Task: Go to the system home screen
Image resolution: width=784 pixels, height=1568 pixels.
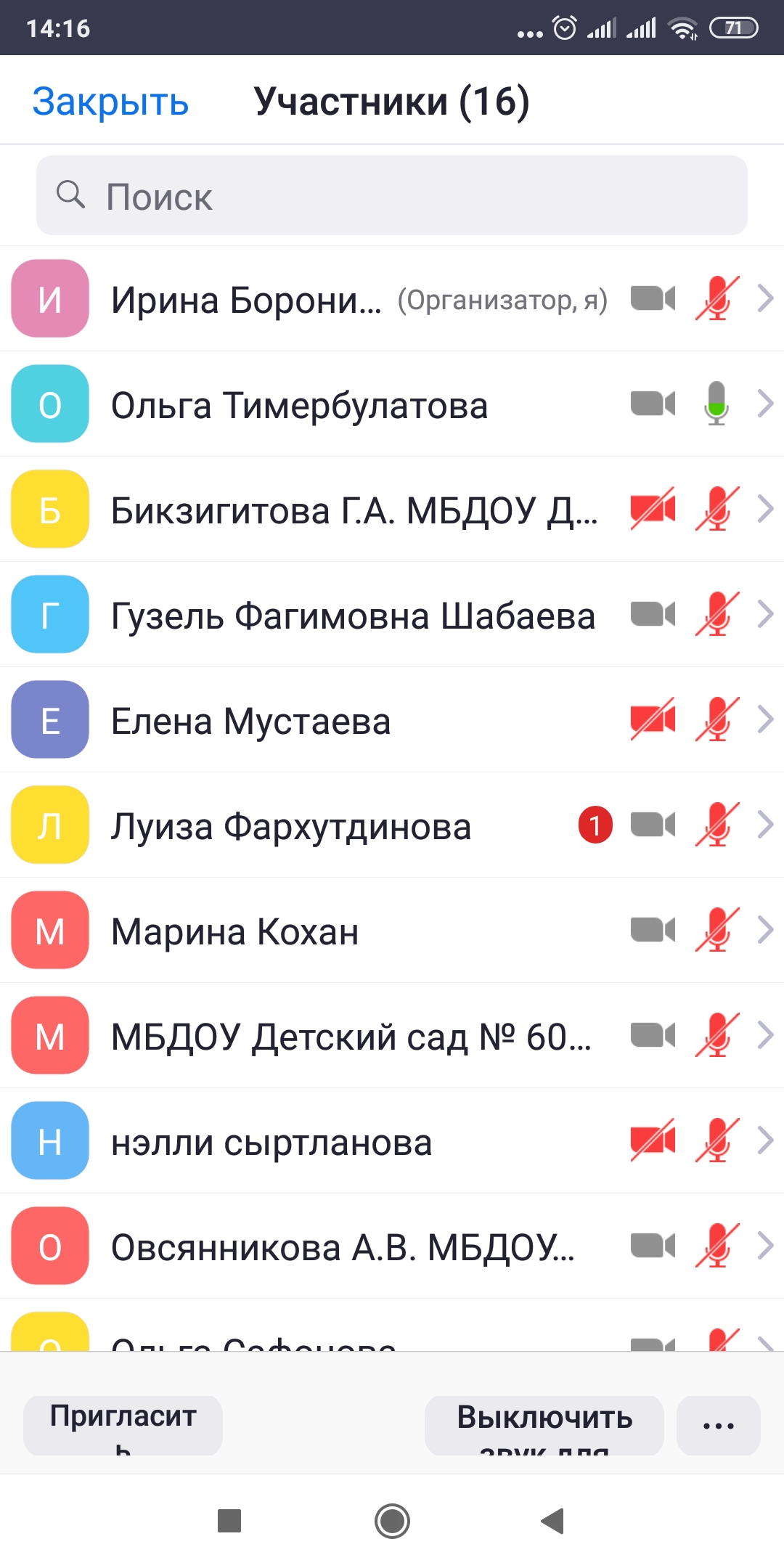Action: (x=392, y=1521)
